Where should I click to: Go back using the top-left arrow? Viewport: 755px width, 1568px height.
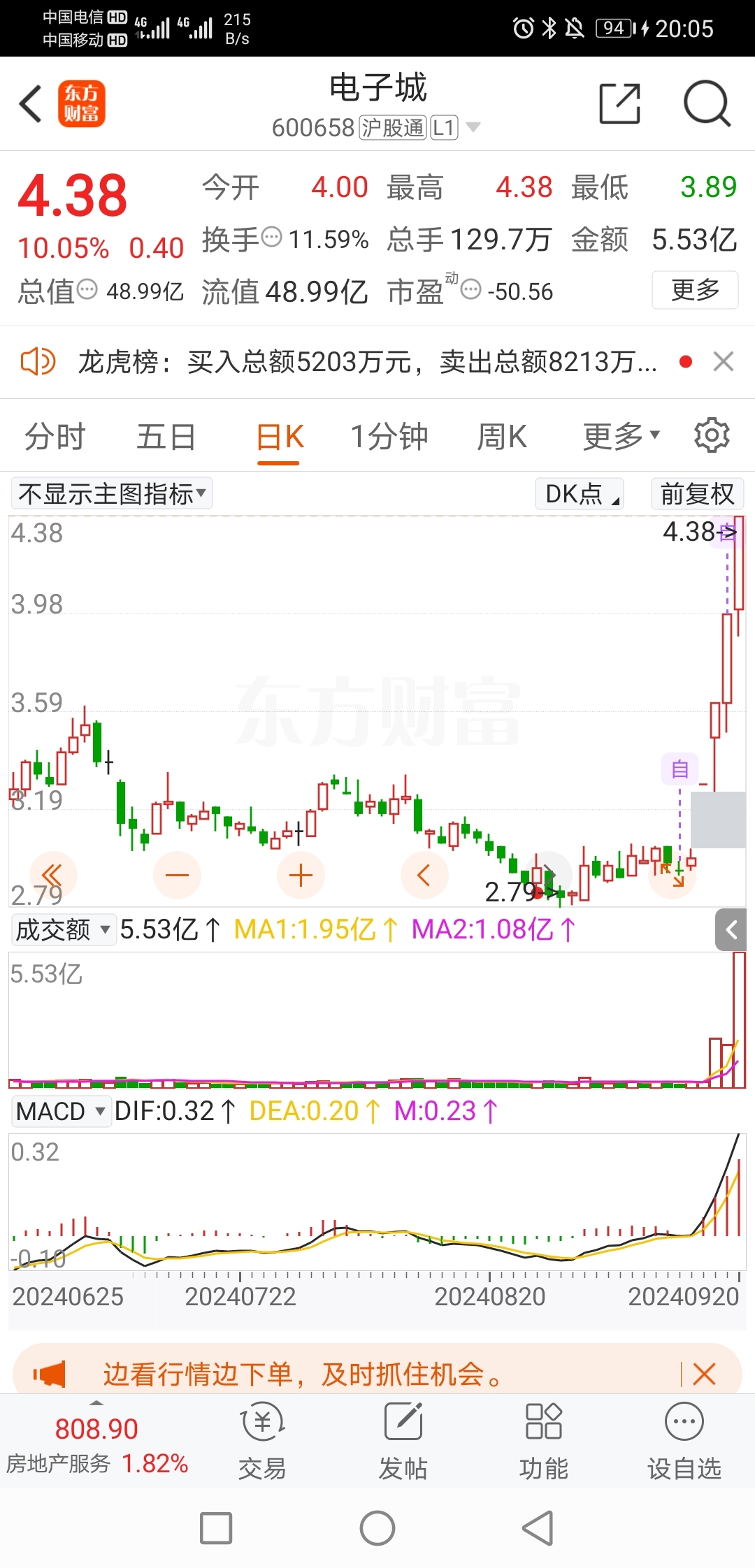[x=31, y=104]
